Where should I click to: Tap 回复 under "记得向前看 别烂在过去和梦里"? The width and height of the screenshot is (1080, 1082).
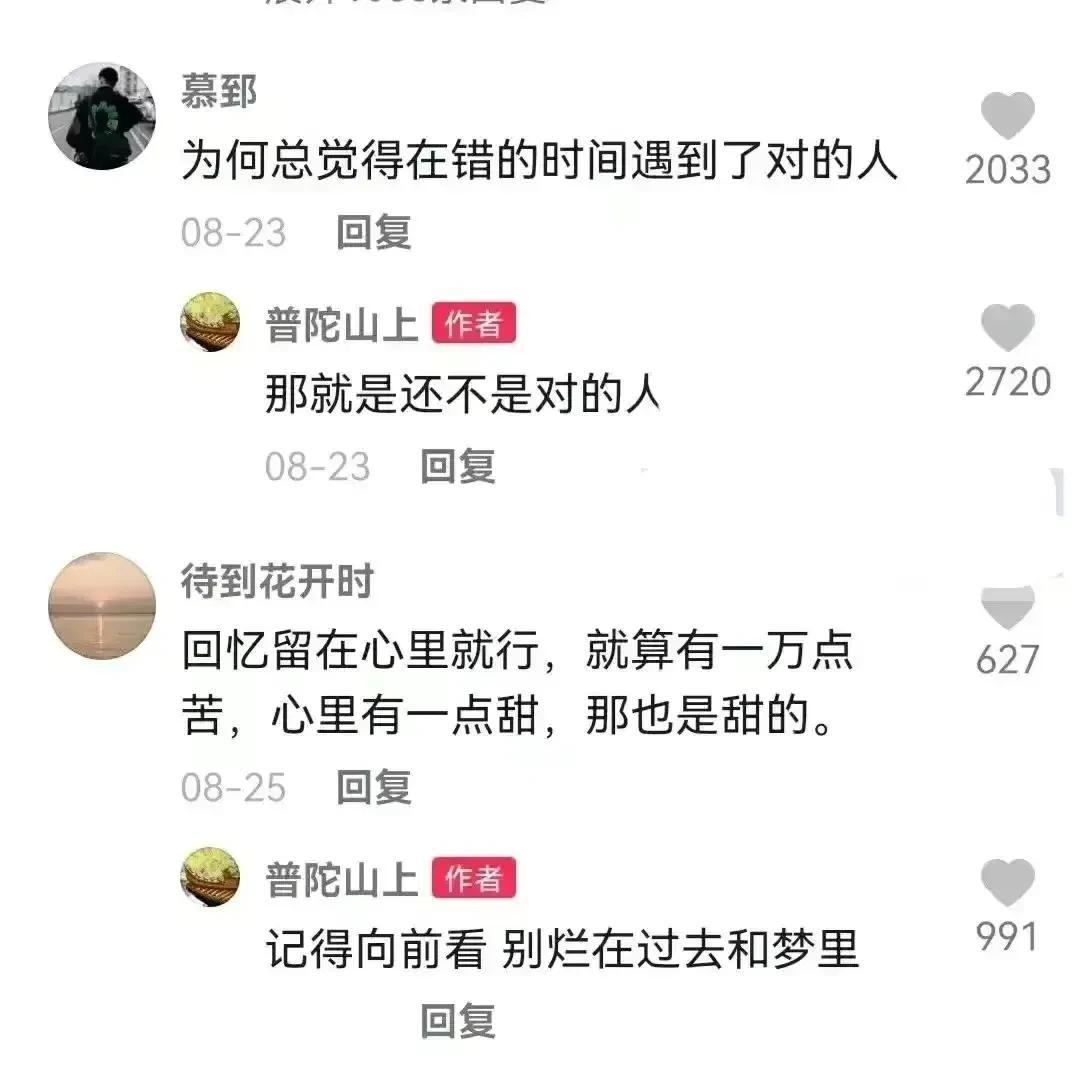click(x=457, y=1021)
